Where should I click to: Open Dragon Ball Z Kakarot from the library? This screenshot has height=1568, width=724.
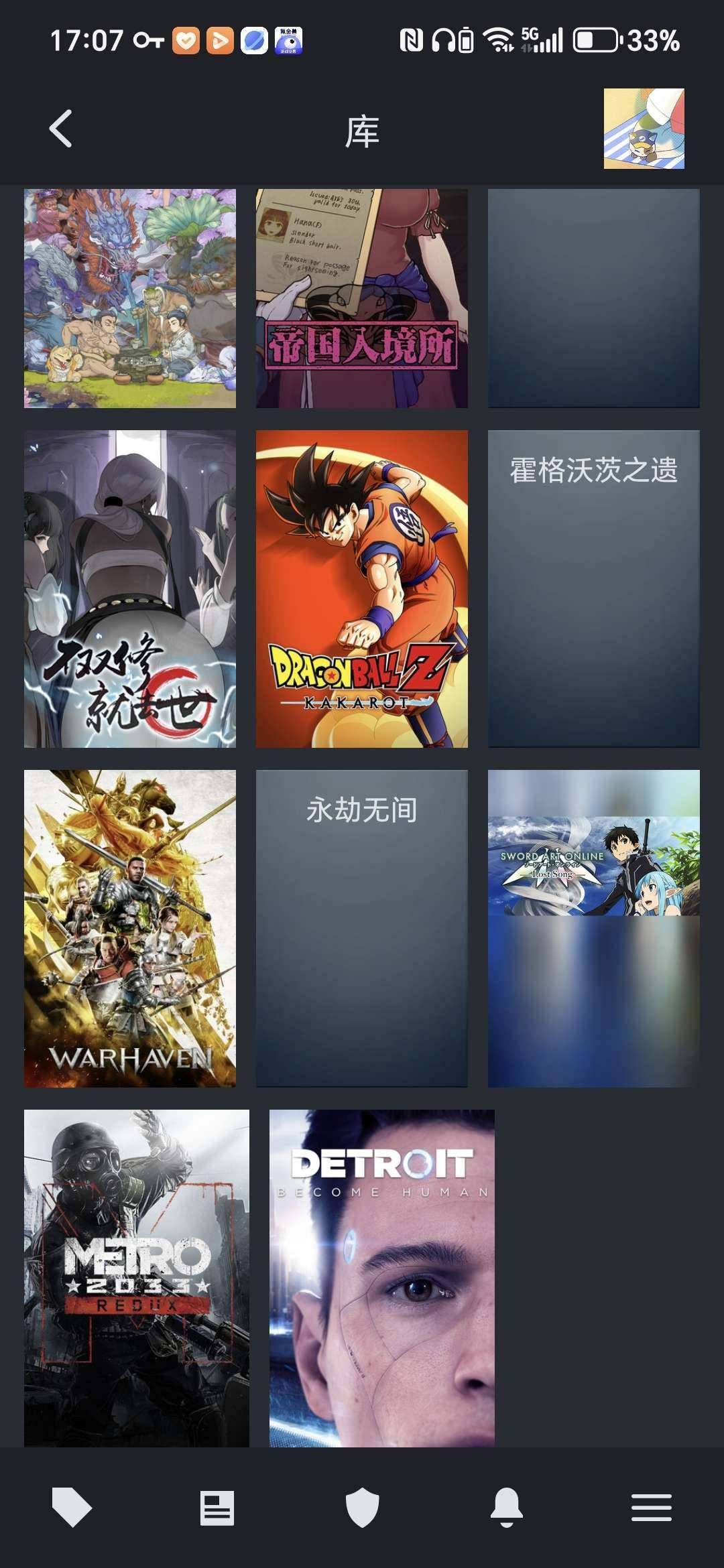362,590
